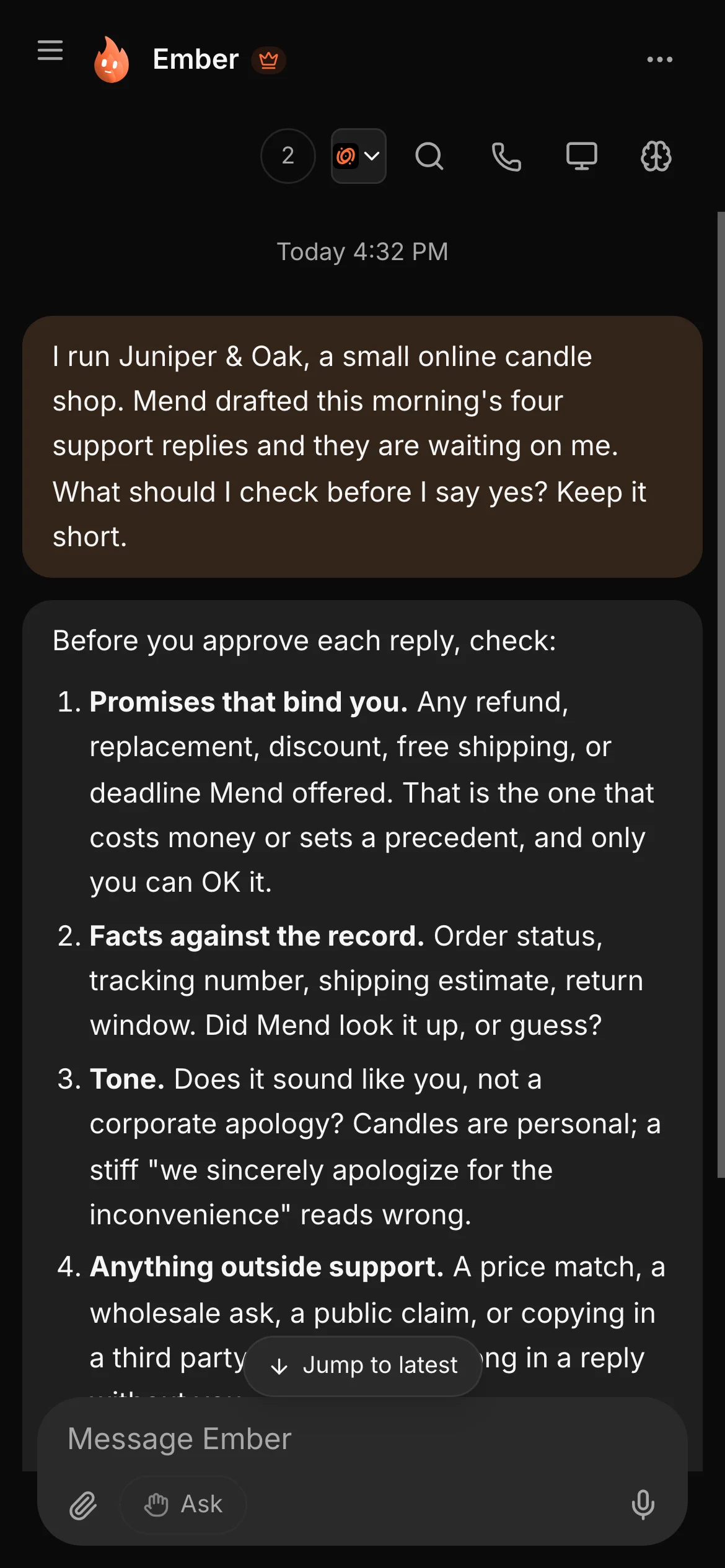The height and width of the screenshot is (1568, 725).
Task: Attach a file with the paperclip
Action: [83, 1505]
